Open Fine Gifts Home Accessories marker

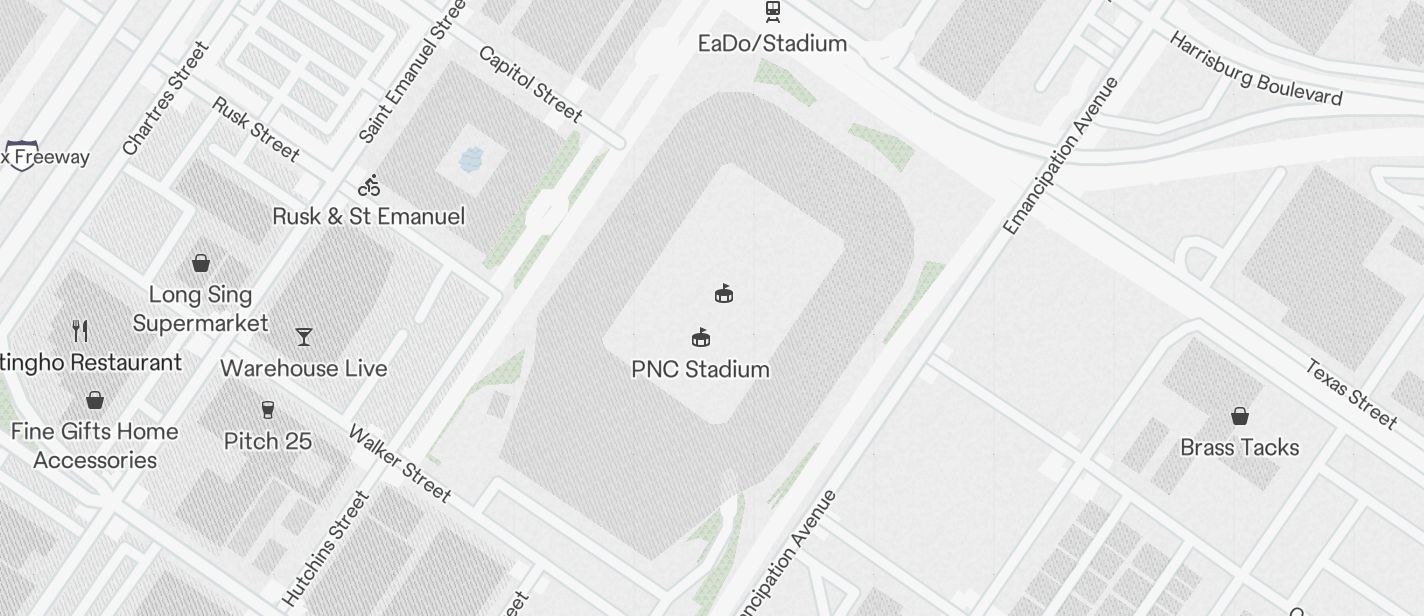click(95, 400)
